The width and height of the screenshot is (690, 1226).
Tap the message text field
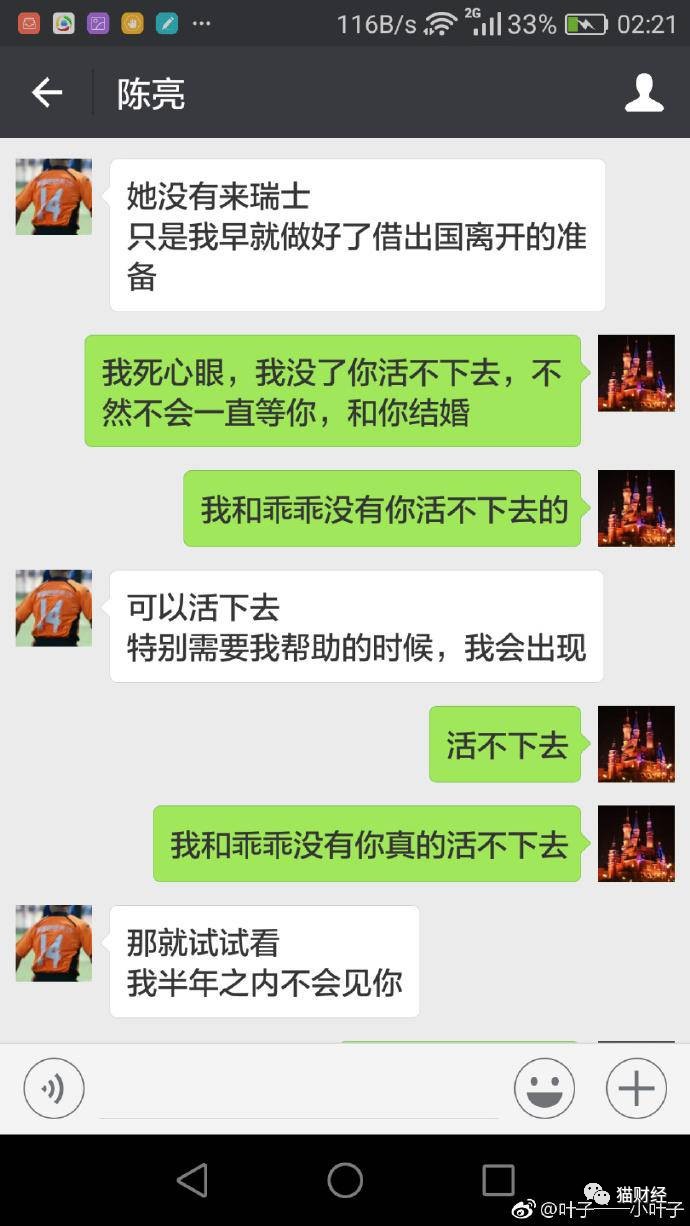tap(299, 1089)
